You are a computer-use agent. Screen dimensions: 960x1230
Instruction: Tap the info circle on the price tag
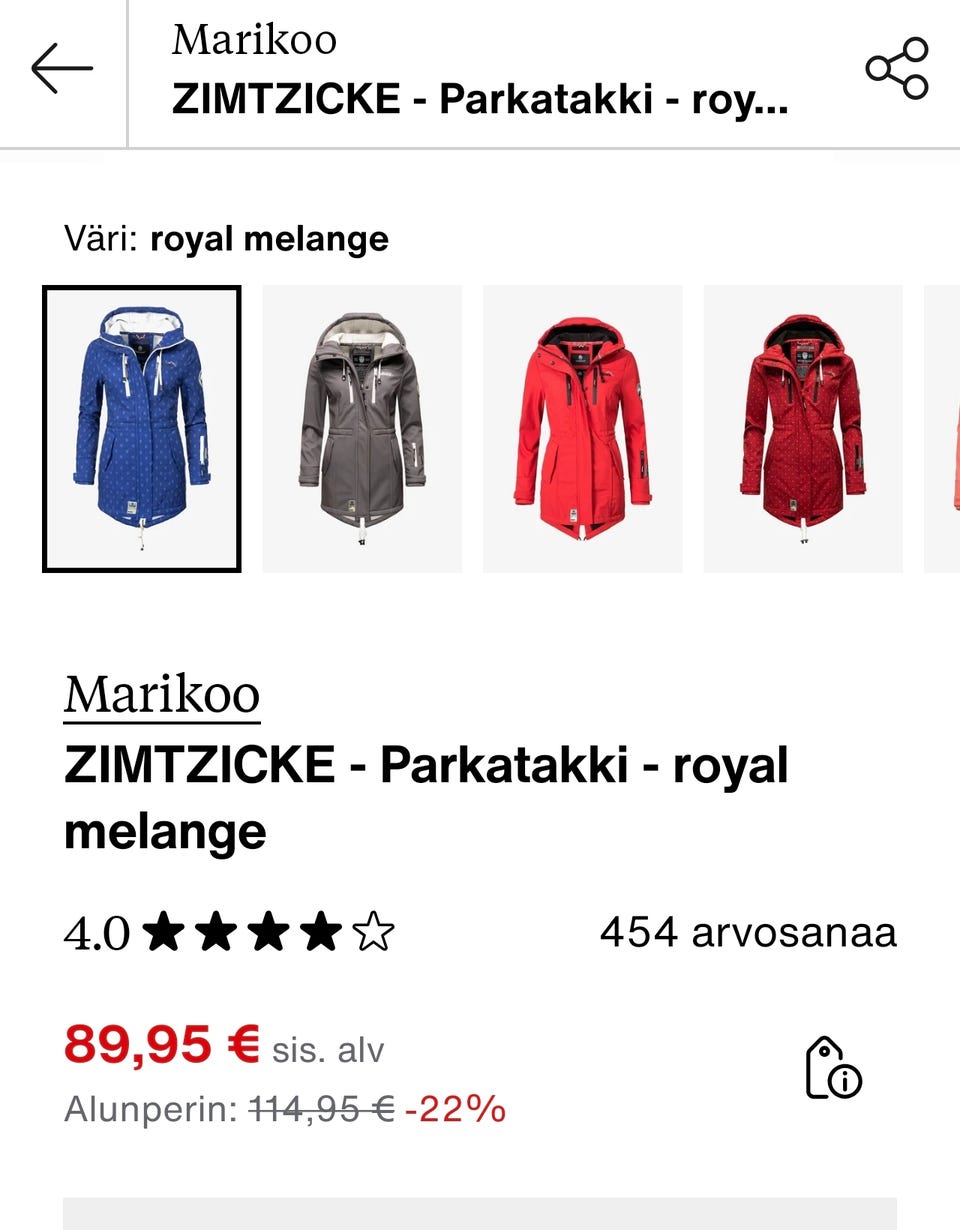point(843,1080)
